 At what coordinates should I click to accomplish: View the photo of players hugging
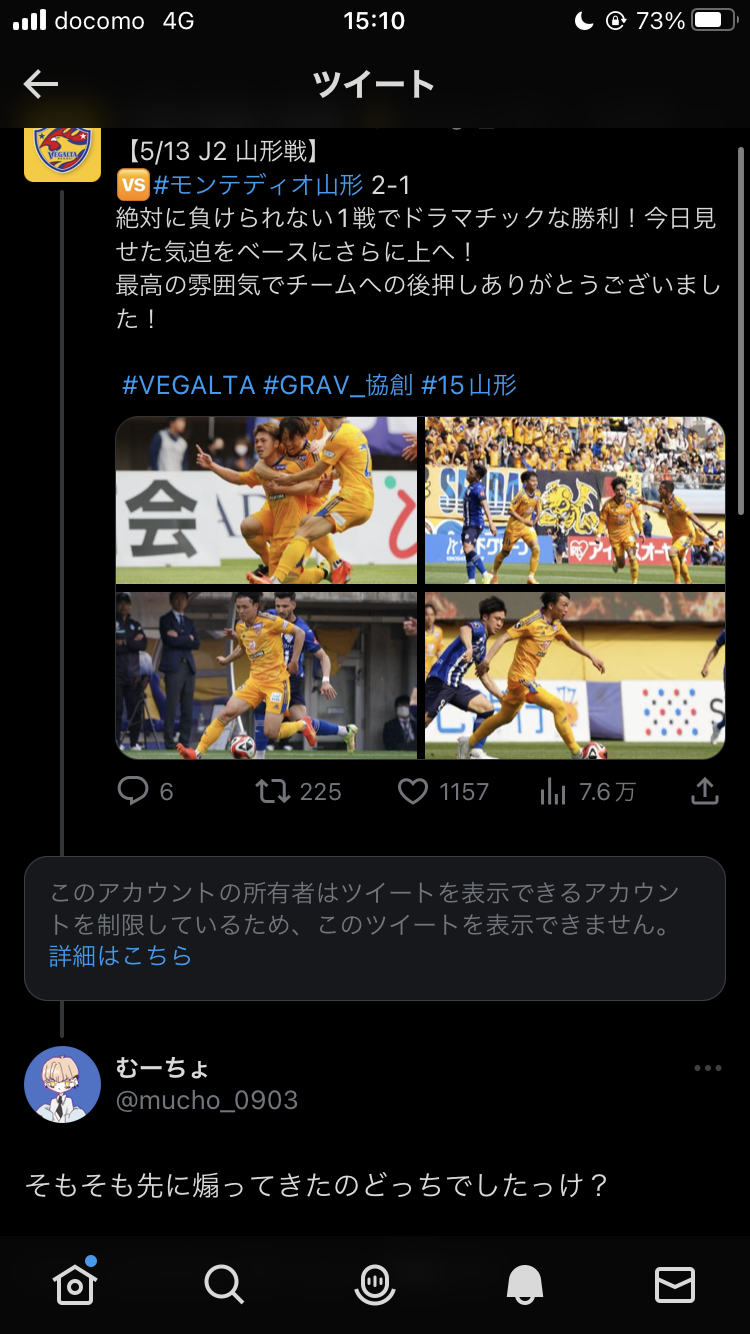click(266, 500)
